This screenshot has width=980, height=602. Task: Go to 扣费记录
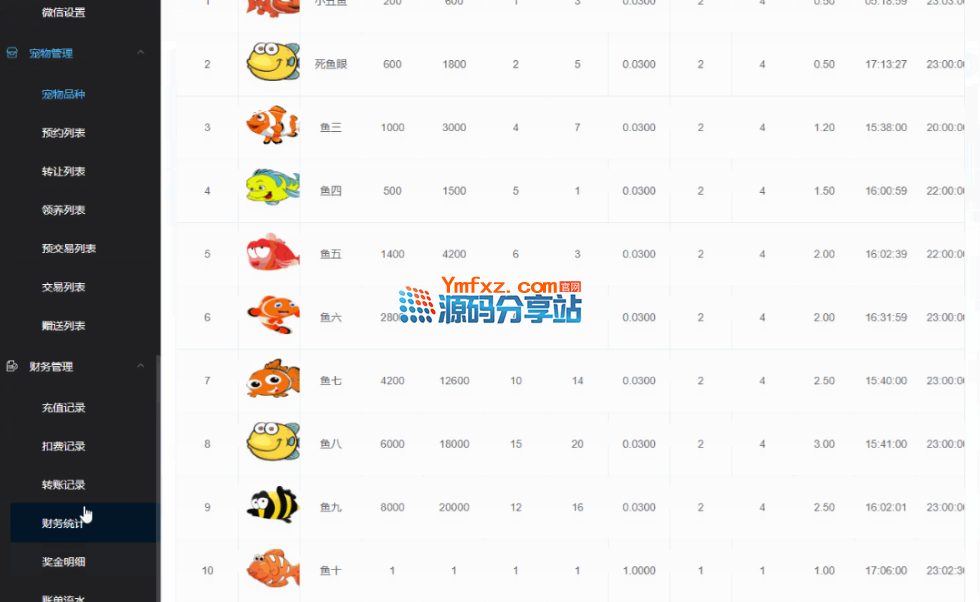pos(63,446)
